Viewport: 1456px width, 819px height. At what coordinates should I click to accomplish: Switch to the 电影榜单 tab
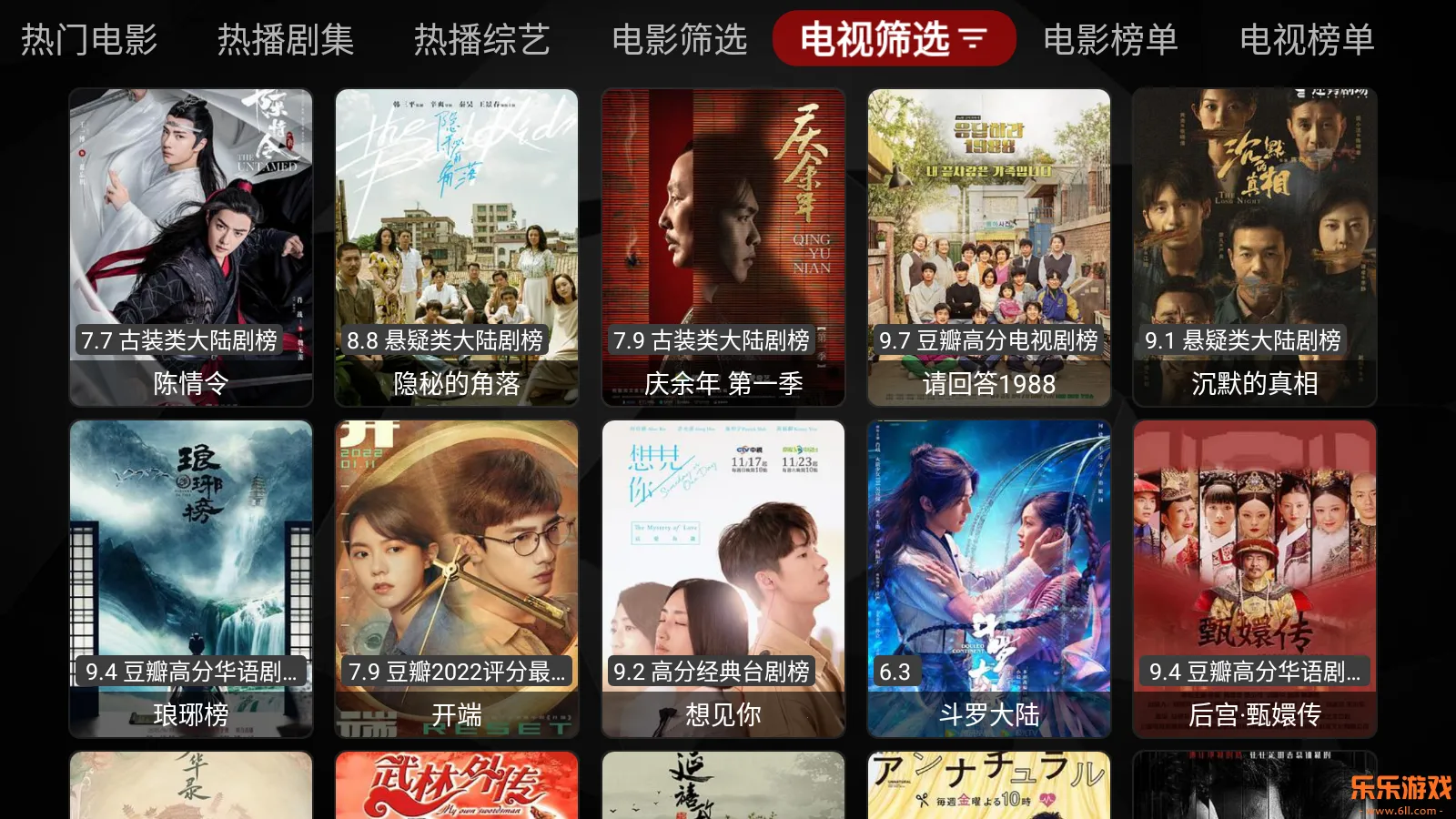(1110, 39)
